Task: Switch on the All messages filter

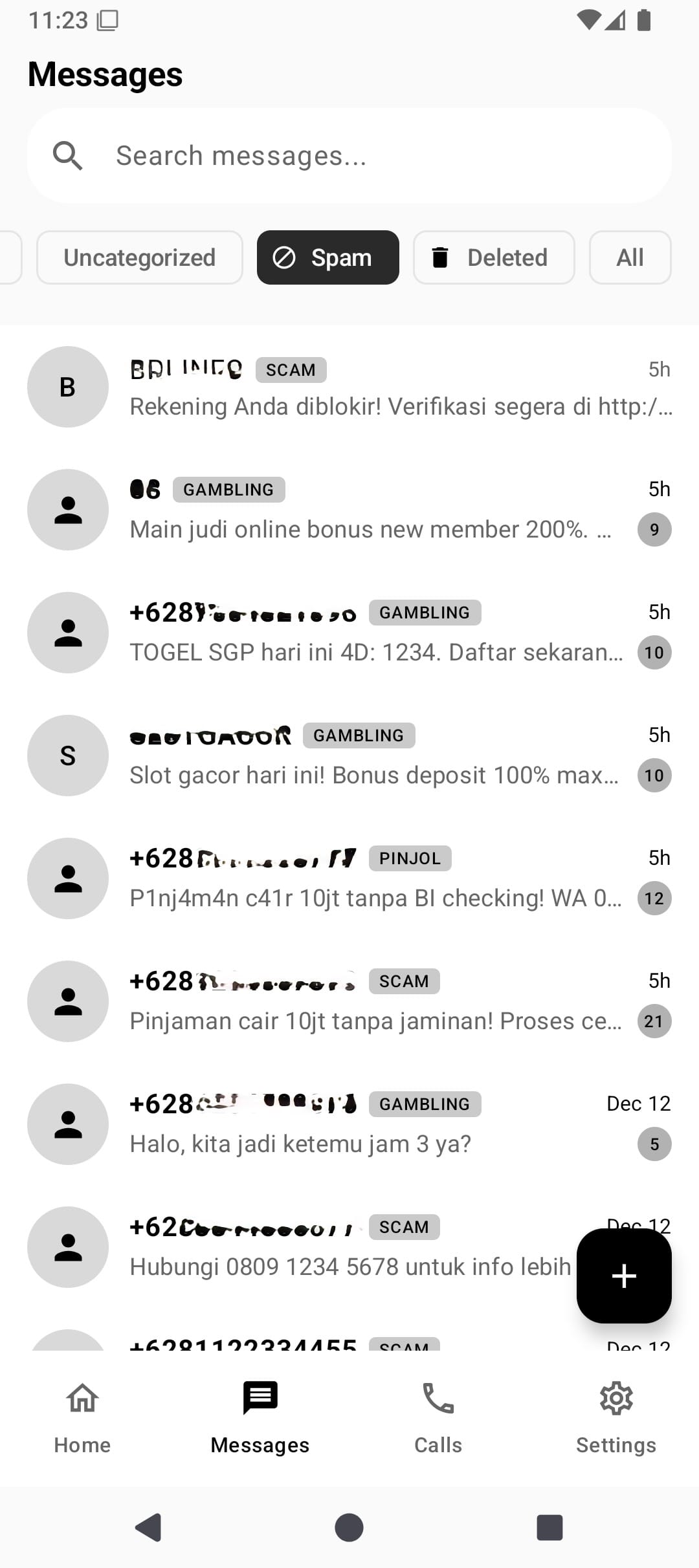Action: 629,257
